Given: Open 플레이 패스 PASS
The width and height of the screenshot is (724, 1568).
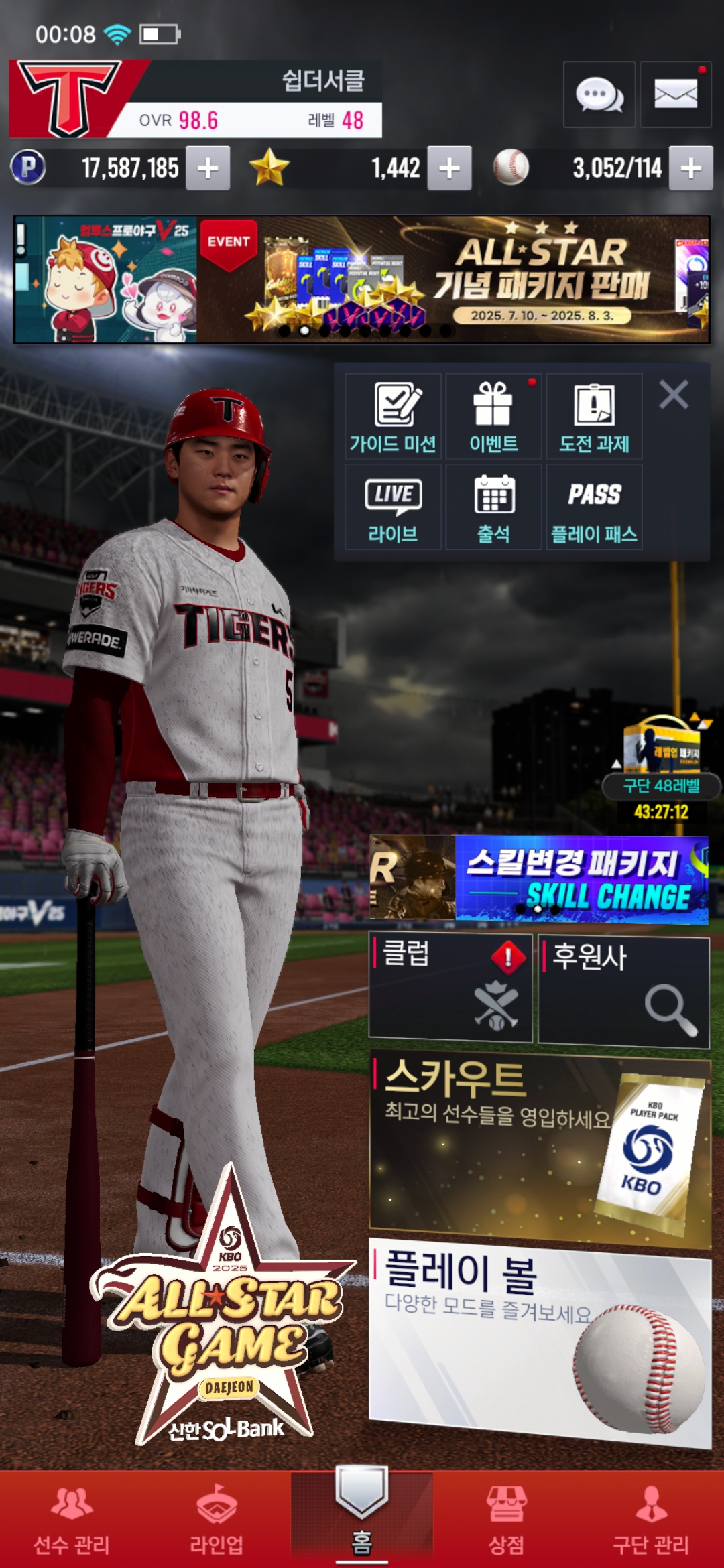Looking at the screenshot, I should click(594, 508).
